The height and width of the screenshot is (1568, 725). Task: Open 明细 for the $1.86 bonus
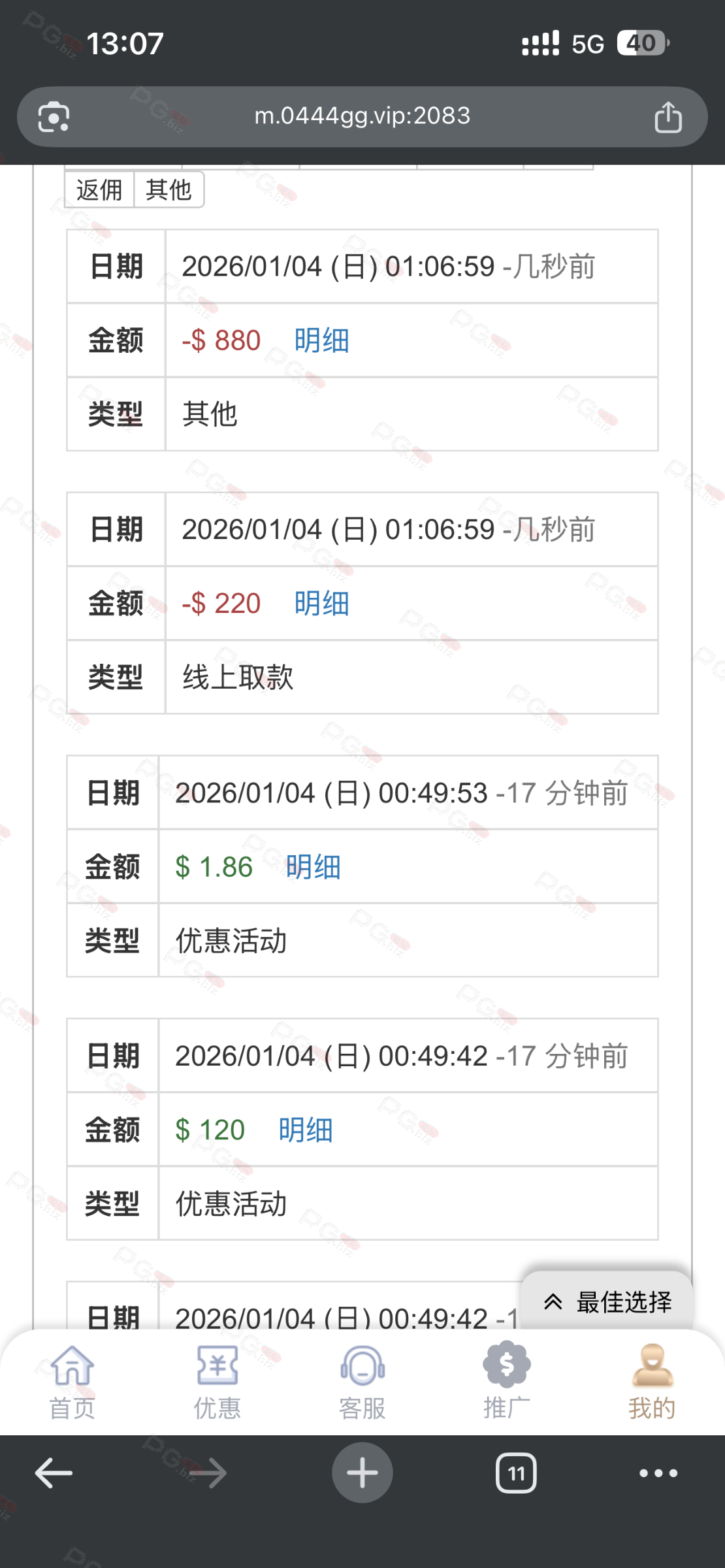[x=313, y=867]
